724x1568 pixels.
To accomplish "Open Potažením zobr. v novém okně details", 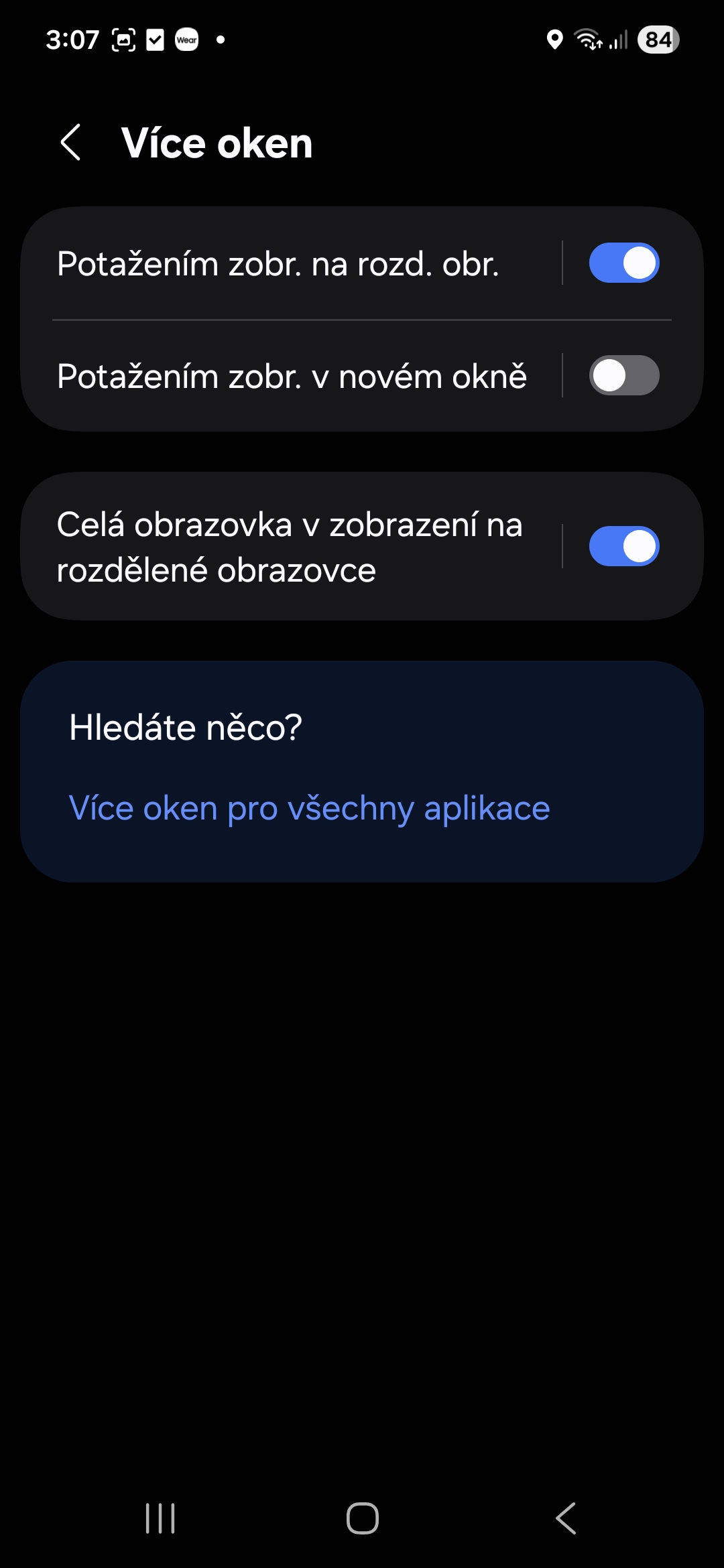I will pyautogui.click(x=292, y=377).
